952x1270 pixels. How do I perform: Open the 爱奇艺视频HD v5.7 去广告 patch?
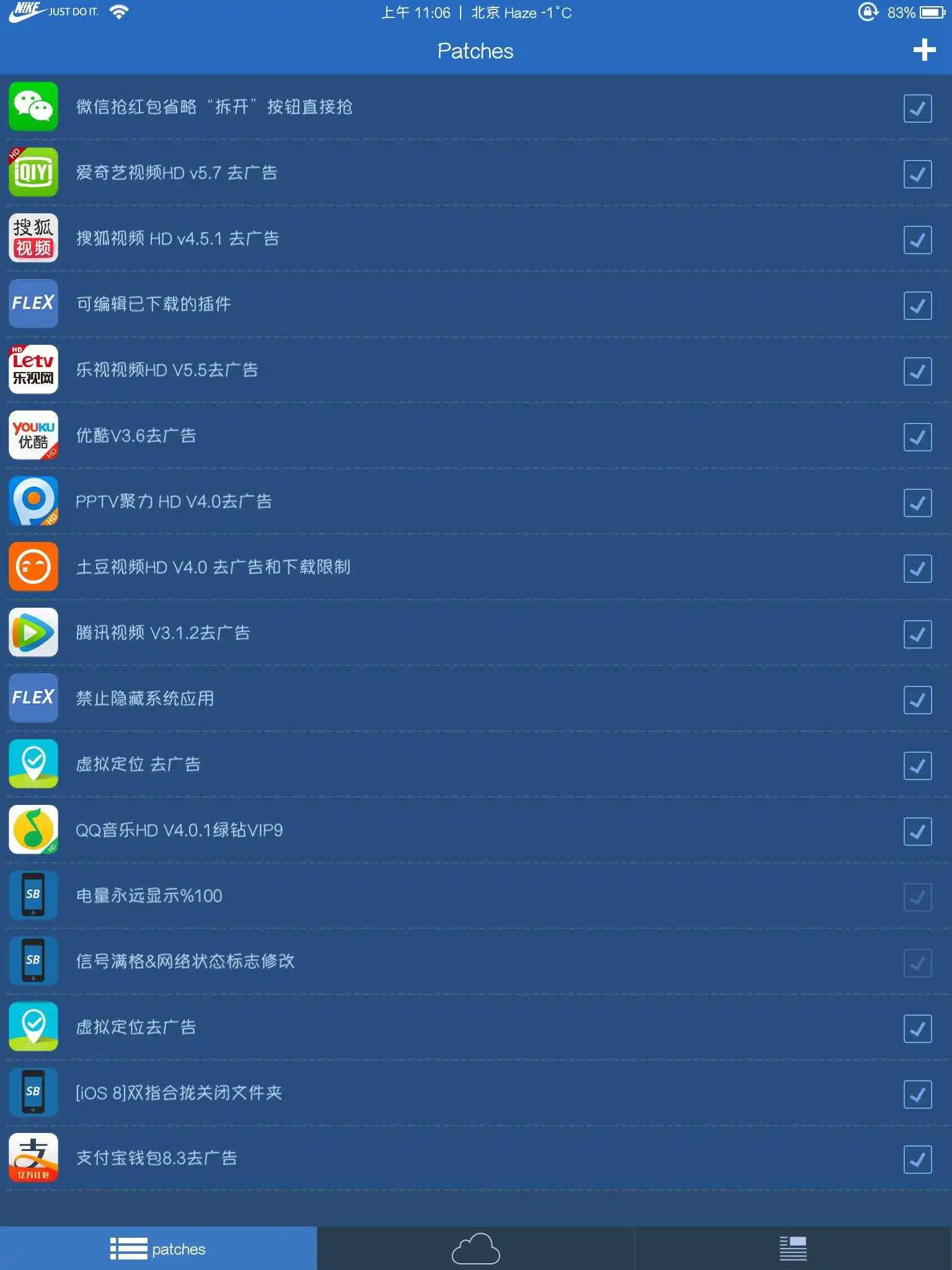177,172
